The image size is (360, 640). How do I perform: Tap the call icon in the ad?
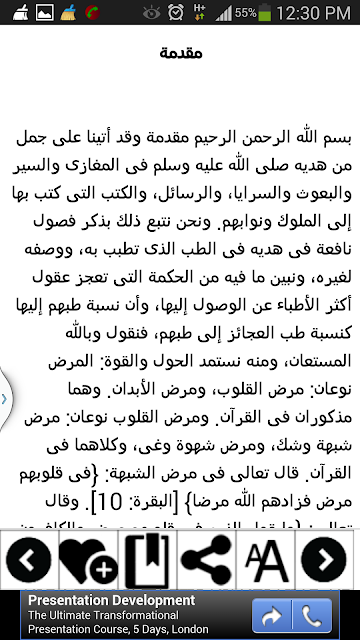pyautogui.click(x=312, y=615)
